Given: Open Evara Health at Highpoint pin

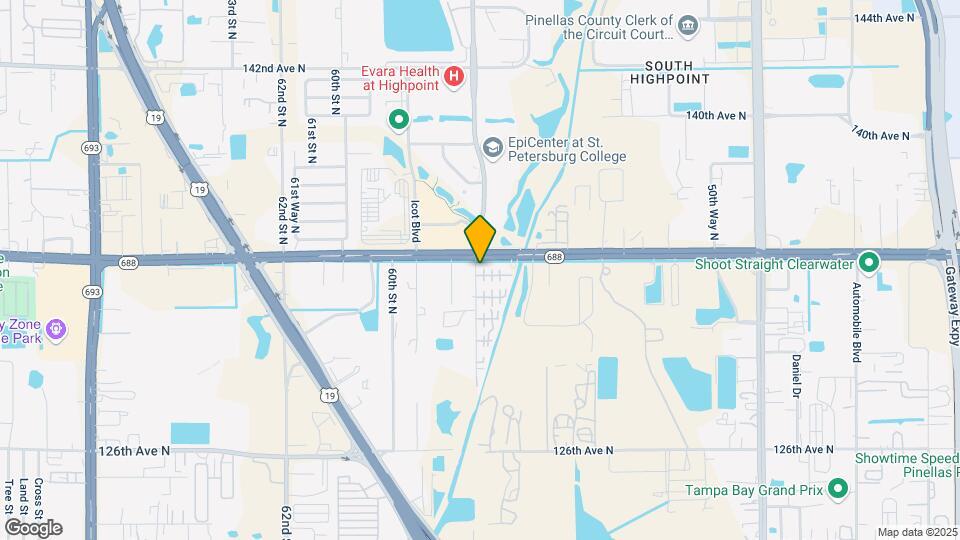Looking at the screenshot, I should tap(454, 77).
